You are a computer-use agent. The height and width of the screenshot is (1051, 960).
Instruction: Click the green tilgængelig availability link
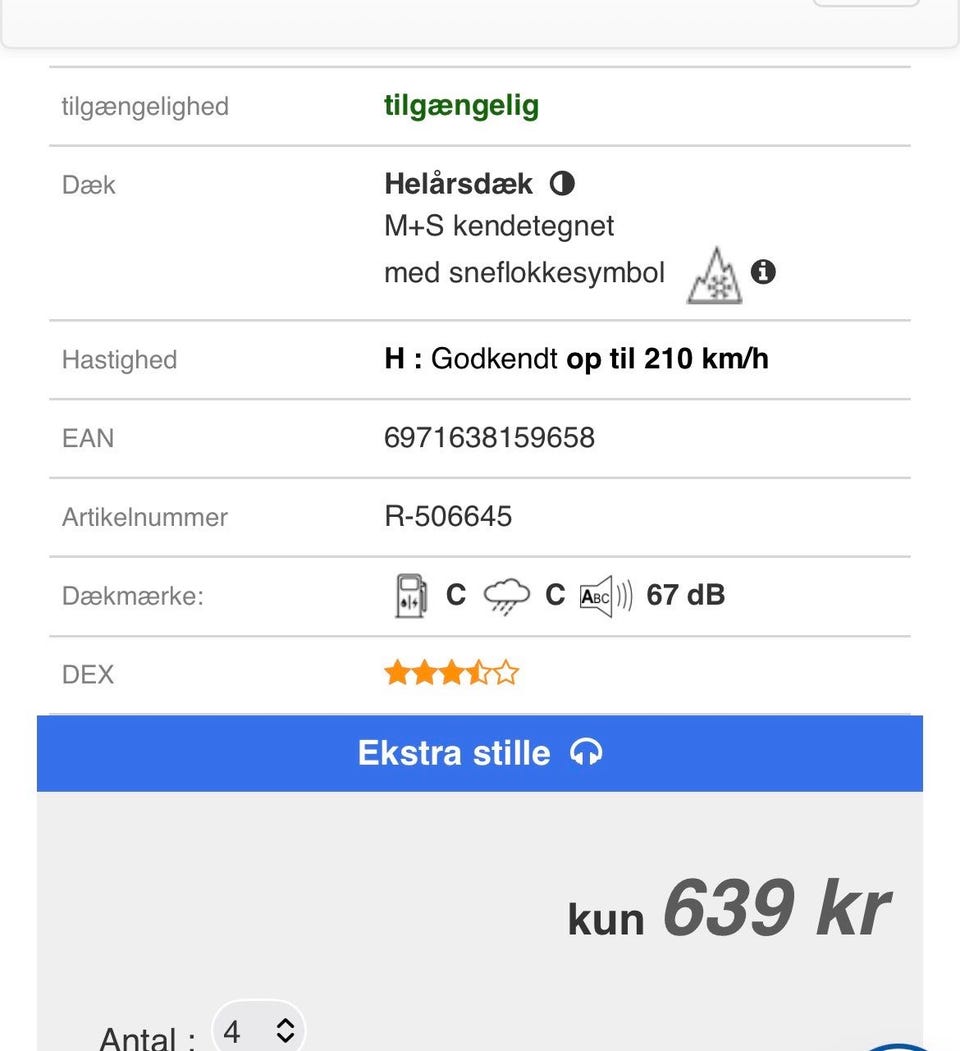[x=461, y=106]
